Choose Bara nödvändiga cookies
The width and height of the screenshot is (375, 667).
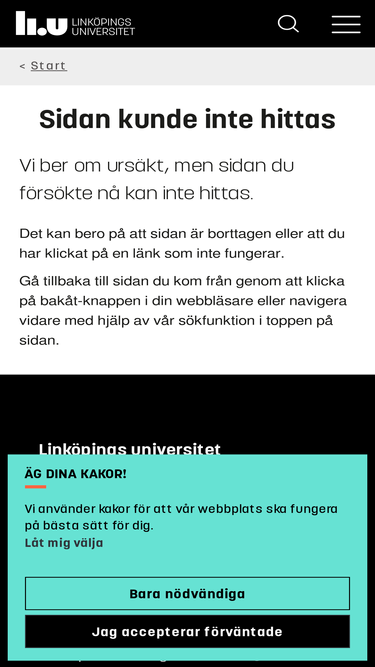[x=188, y=593]
